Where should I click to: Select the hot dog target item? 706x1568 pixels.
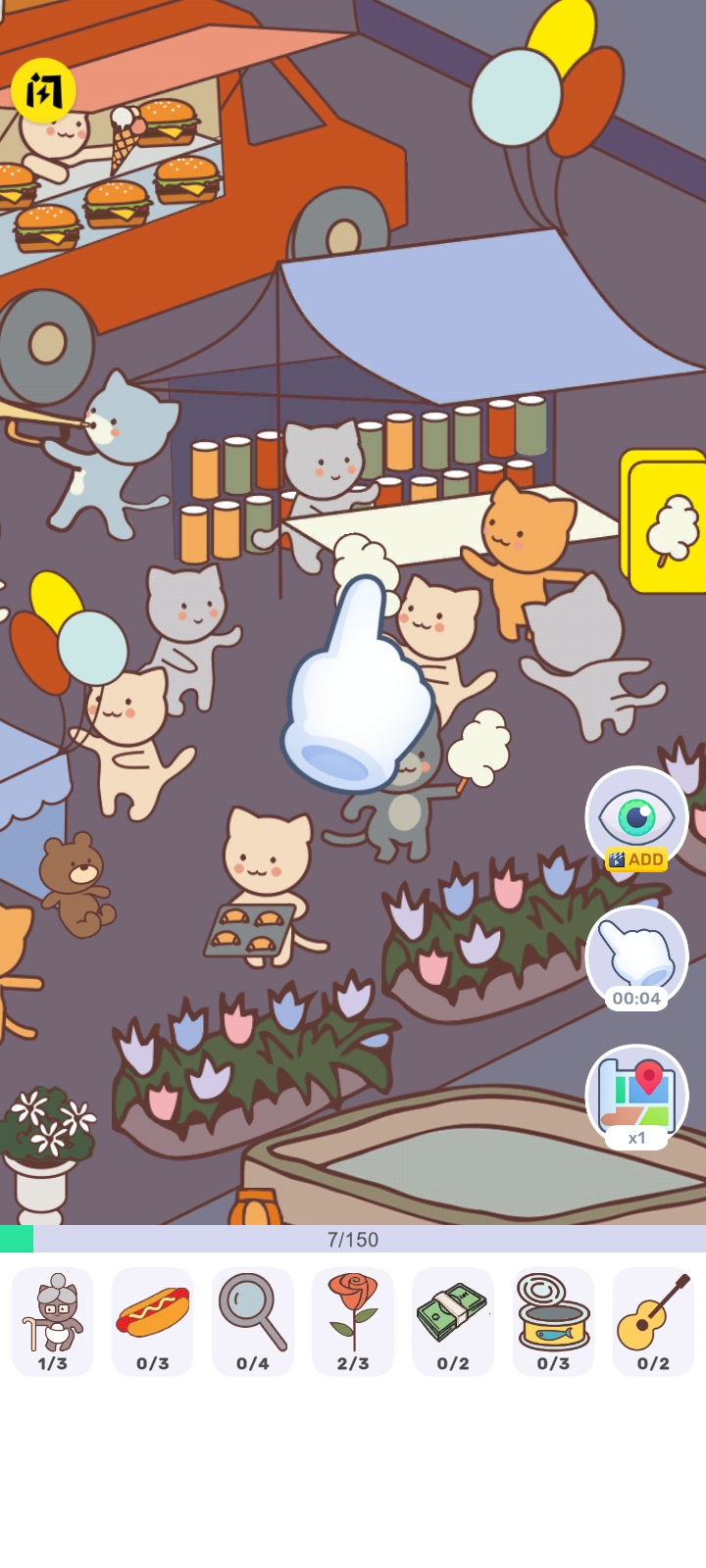point(153,1321)
